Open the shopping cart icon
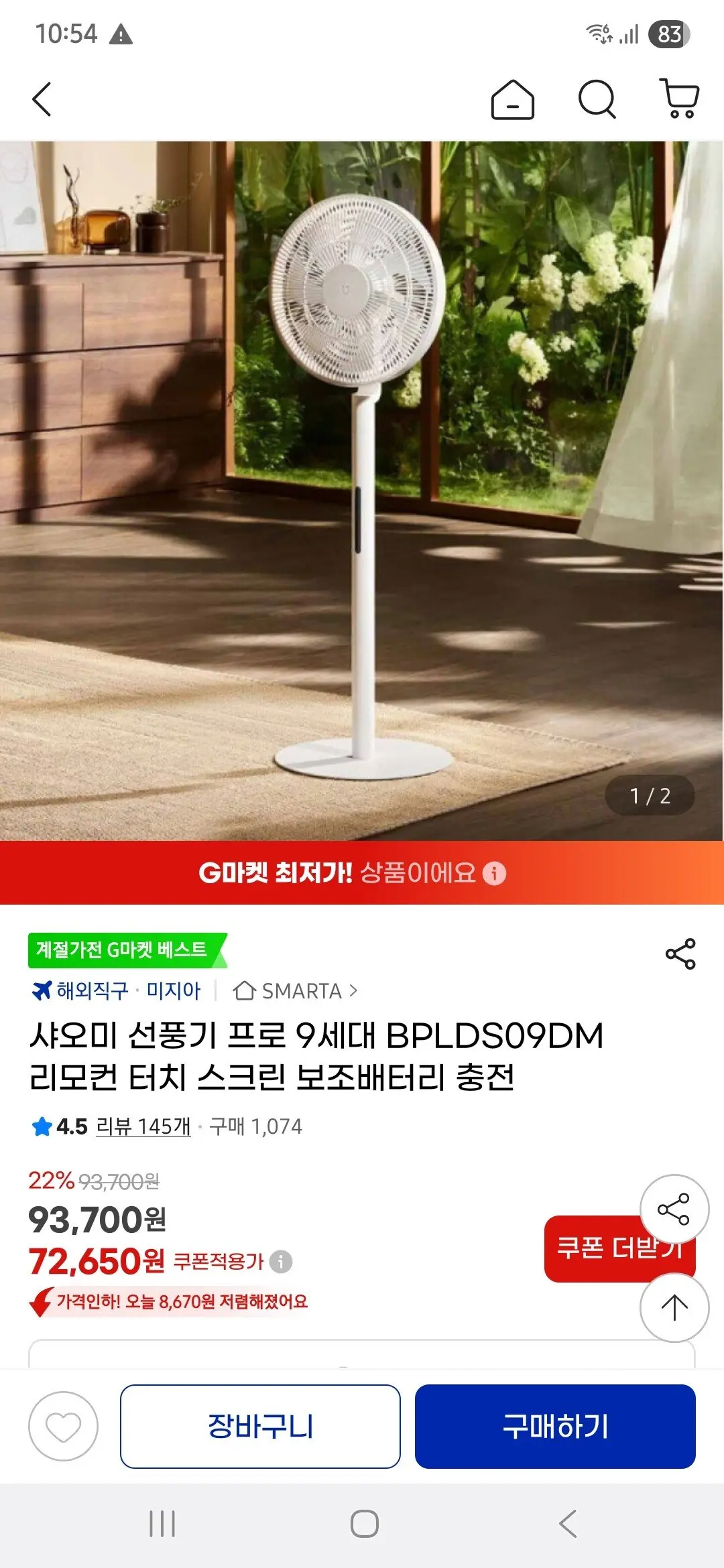Viewport: 724px width, 1568px height. (680, 99)
